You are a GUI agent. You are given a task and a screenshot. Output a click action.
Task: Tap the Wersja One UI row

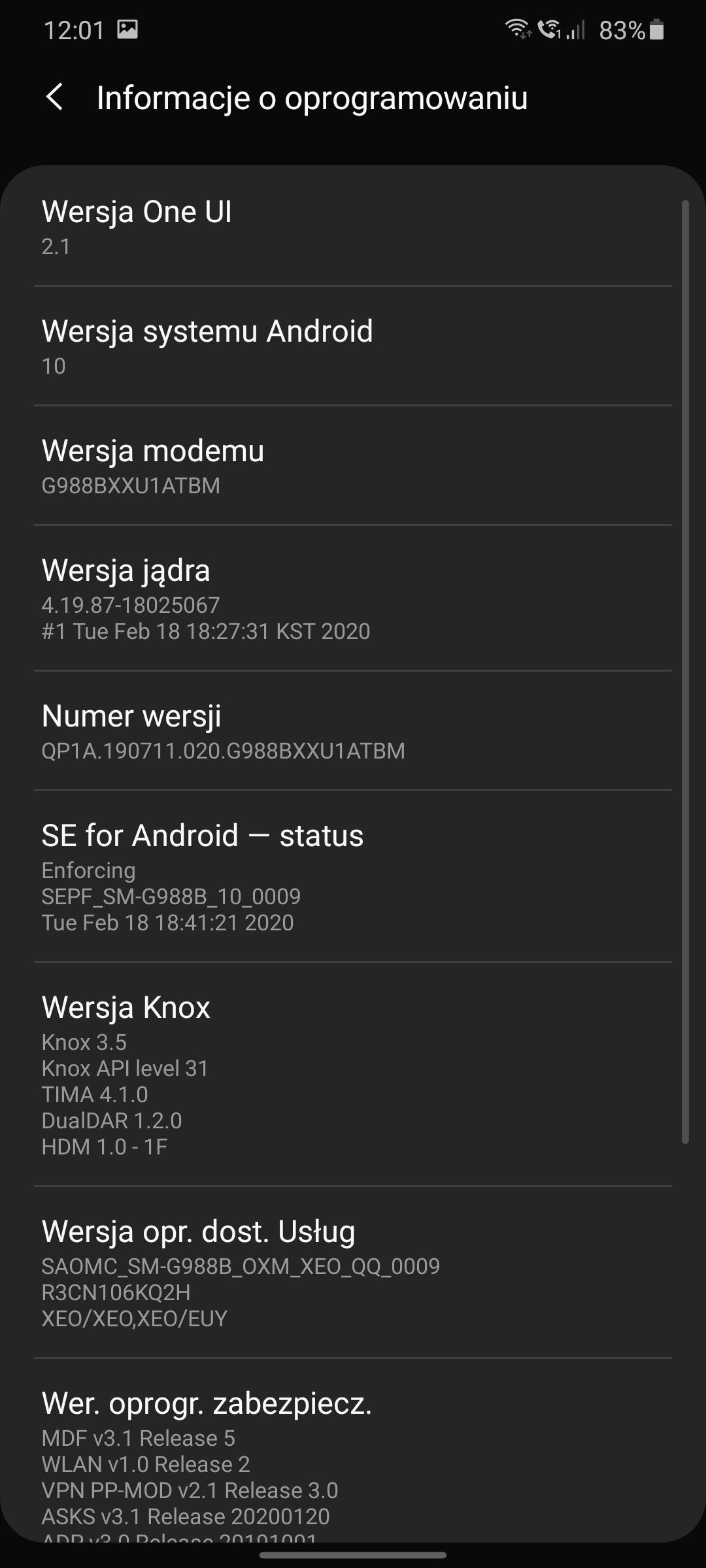[x=353, y=227]
